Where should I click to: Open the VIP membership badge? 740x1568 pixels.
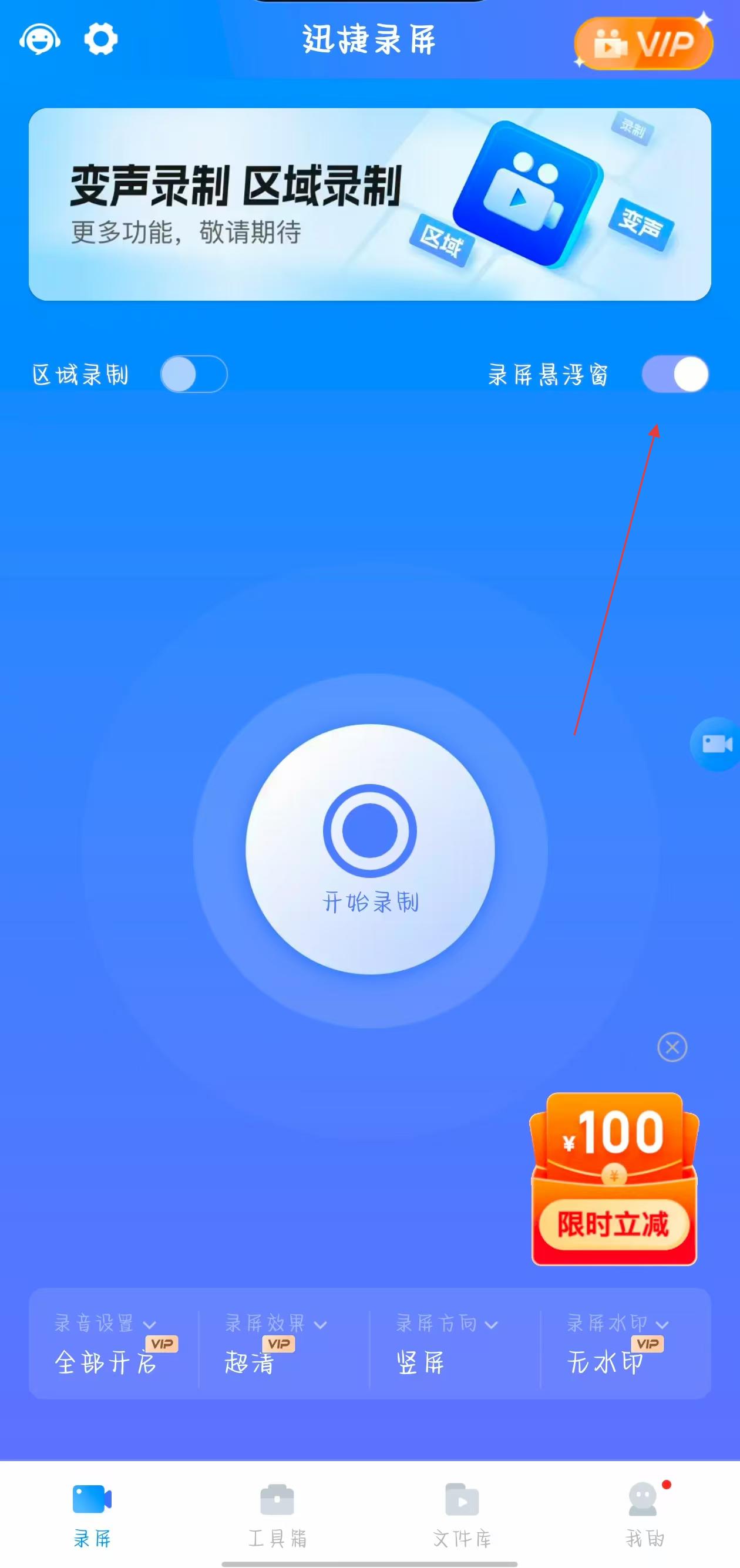[x=643, y=43]
